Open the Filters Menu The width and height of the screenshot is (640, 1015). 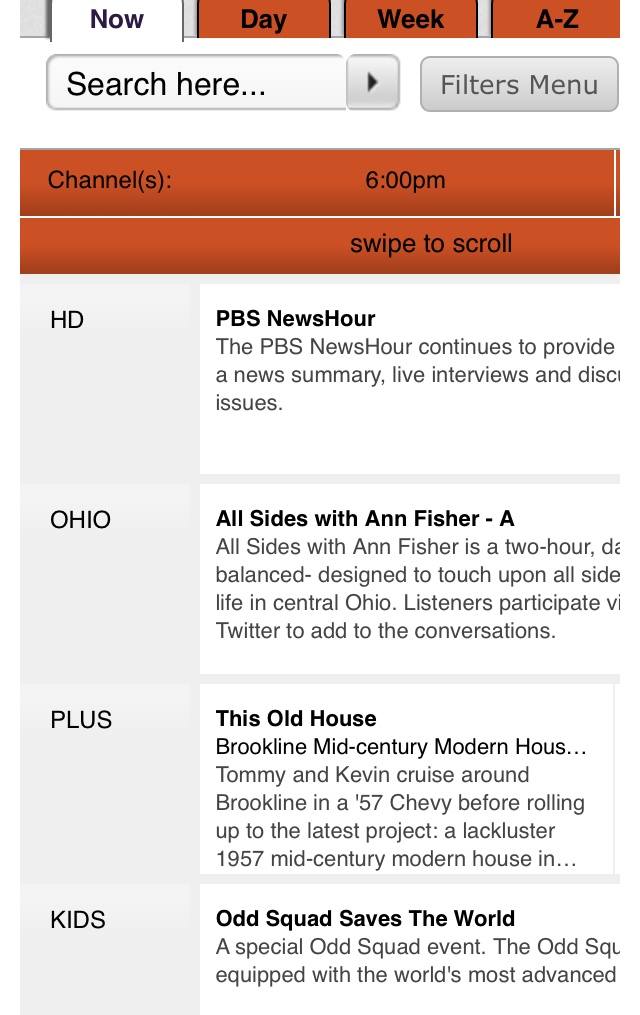(519, 85)
